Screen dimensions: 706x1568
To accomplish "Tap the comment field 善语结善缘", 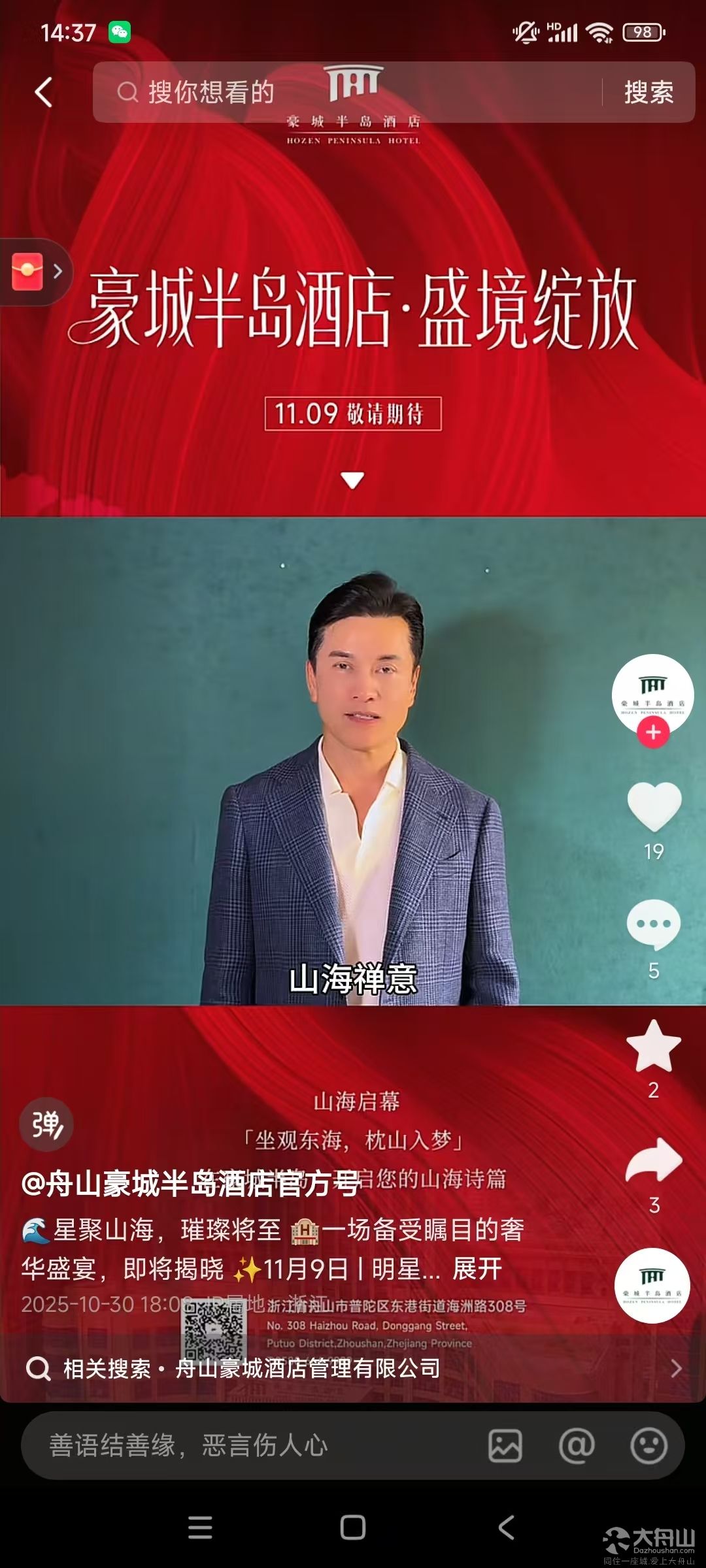I will 248,1445.
